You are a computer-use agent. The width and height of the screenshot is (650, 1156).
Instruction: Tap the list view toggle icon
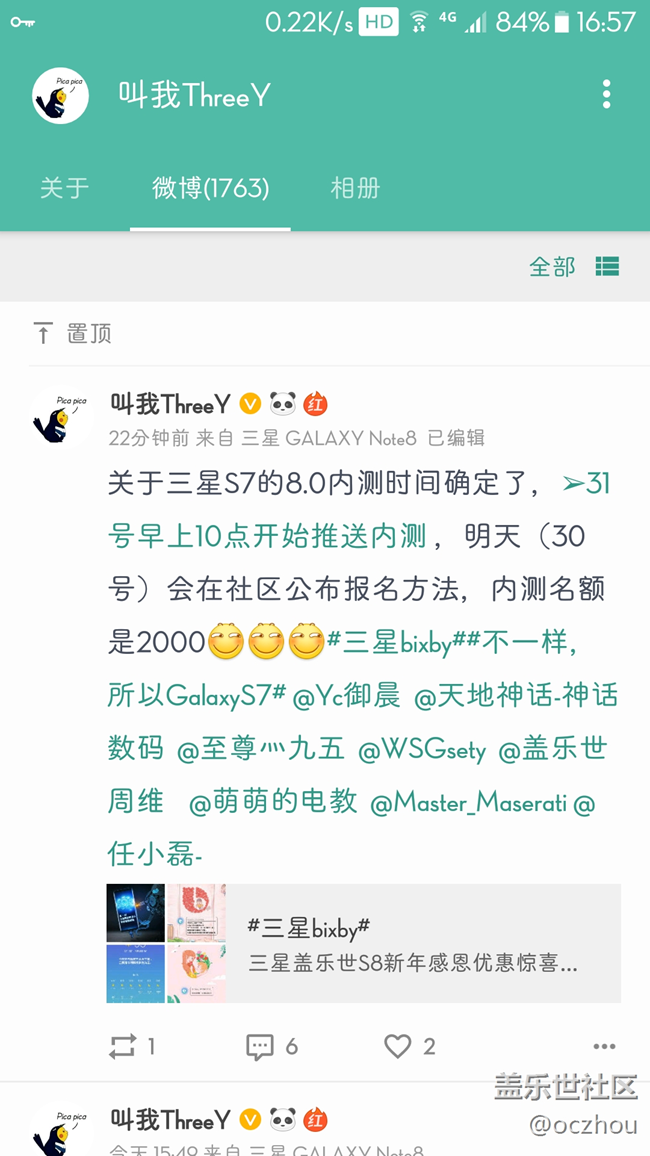607,266
